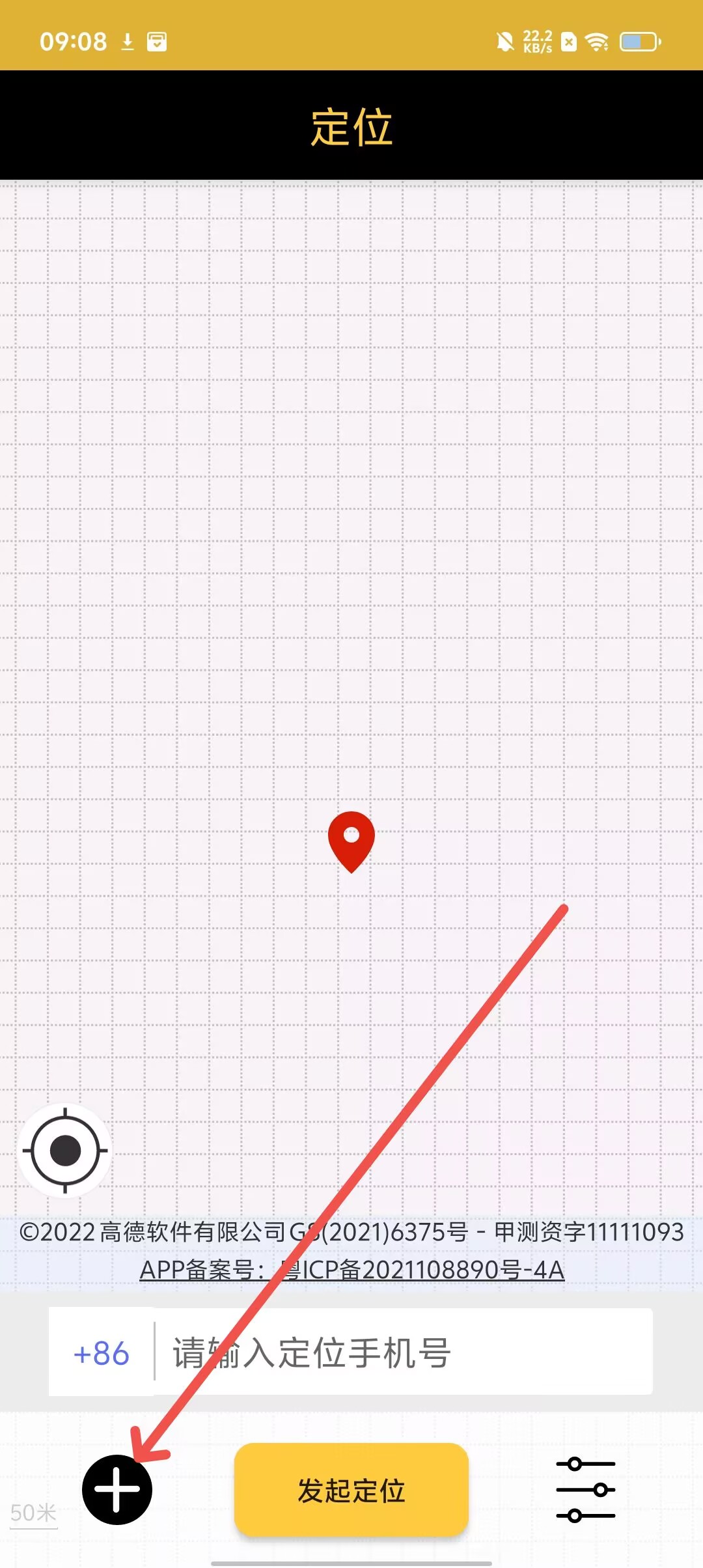Tap the 请输入定位手机号 phone number field
Viewport: 703px width, 1568px height.
(x=404, y=1352)
